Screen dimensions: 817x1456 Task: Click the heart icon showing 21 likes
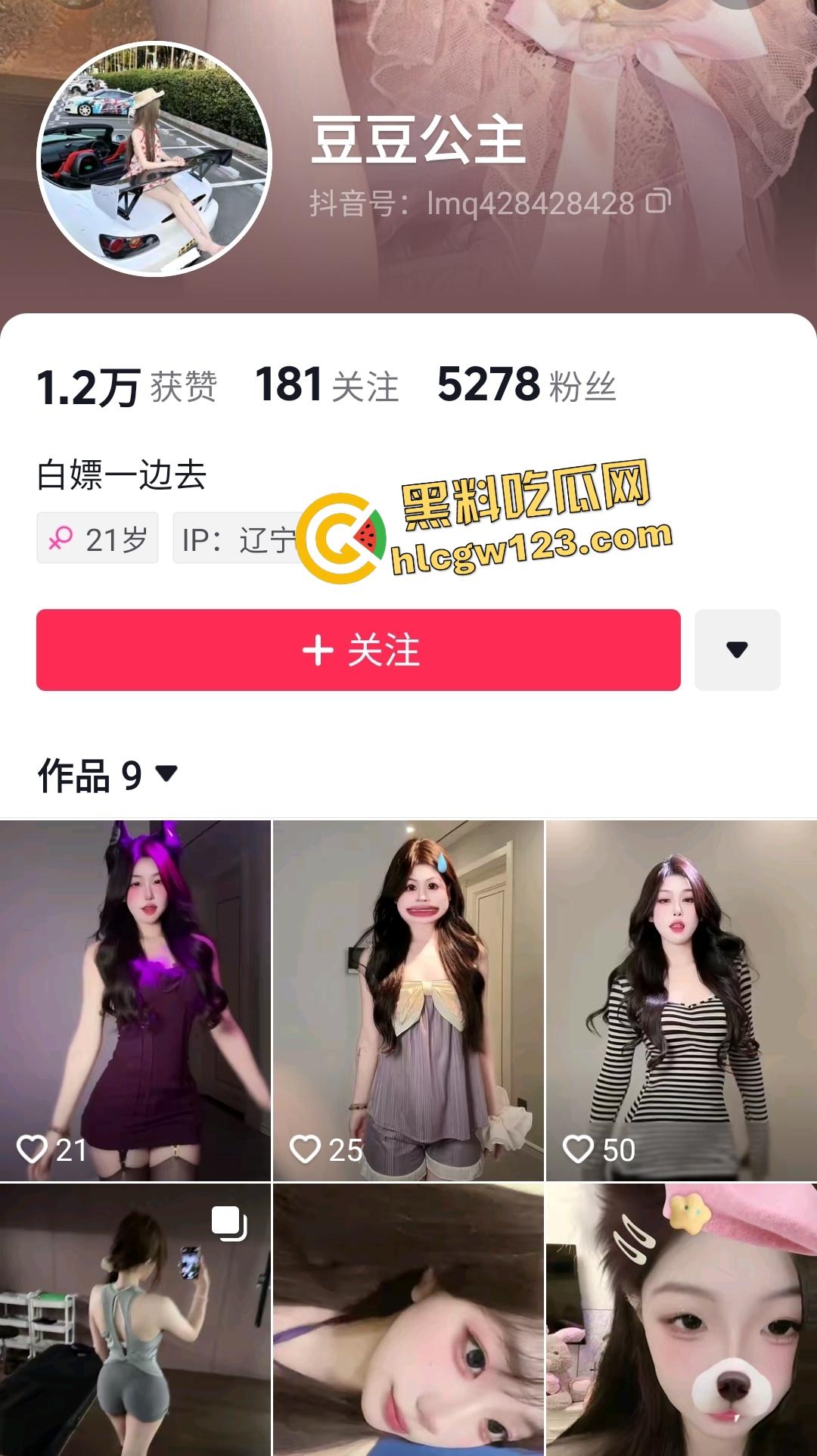click(33, 1150)
